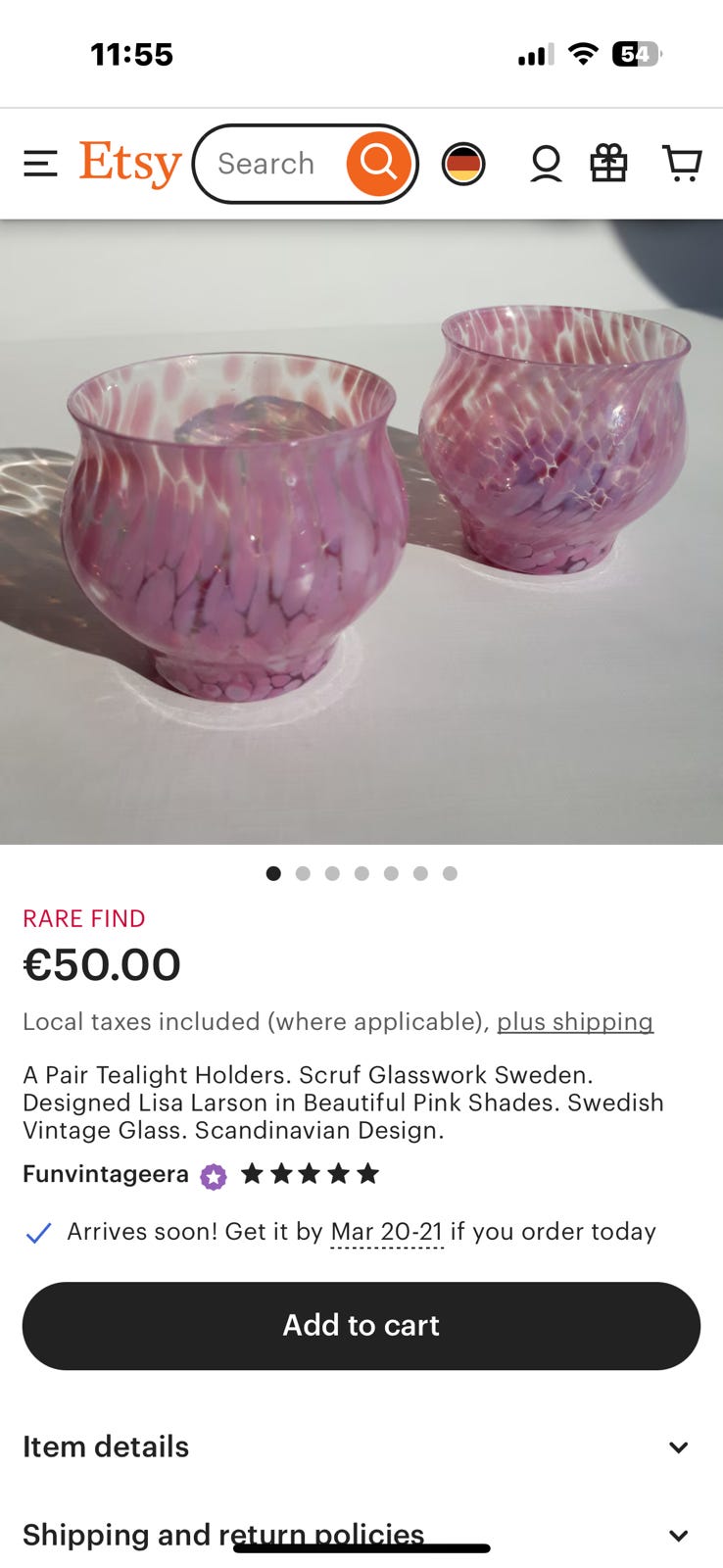Image resolution: width=723 pixels, height=1568 pixels.
Task: Open the shopping cart
Action: 683,164
